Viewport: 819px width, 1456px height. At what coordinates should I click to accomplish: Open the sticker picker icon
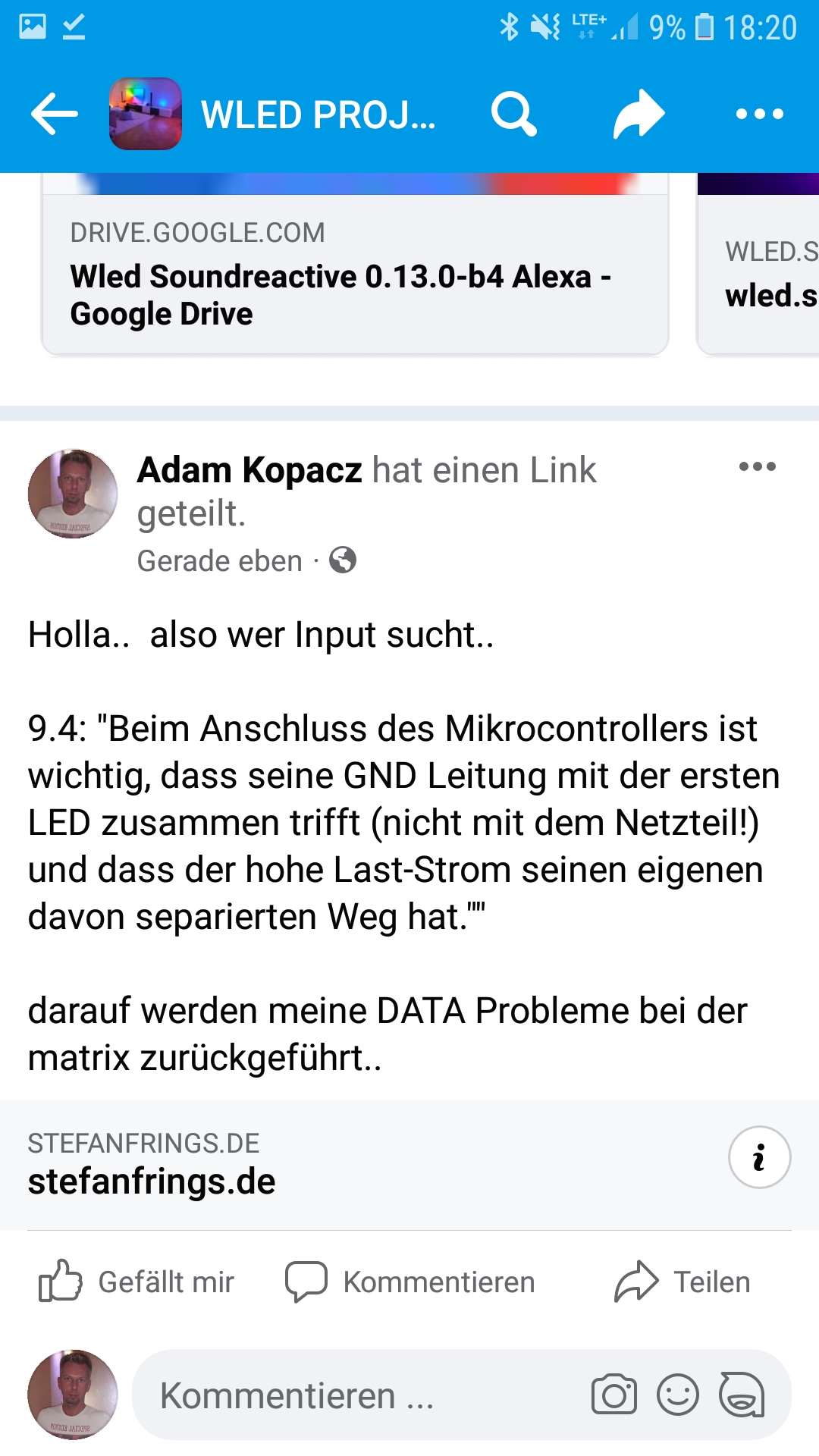click(742, 1395)
